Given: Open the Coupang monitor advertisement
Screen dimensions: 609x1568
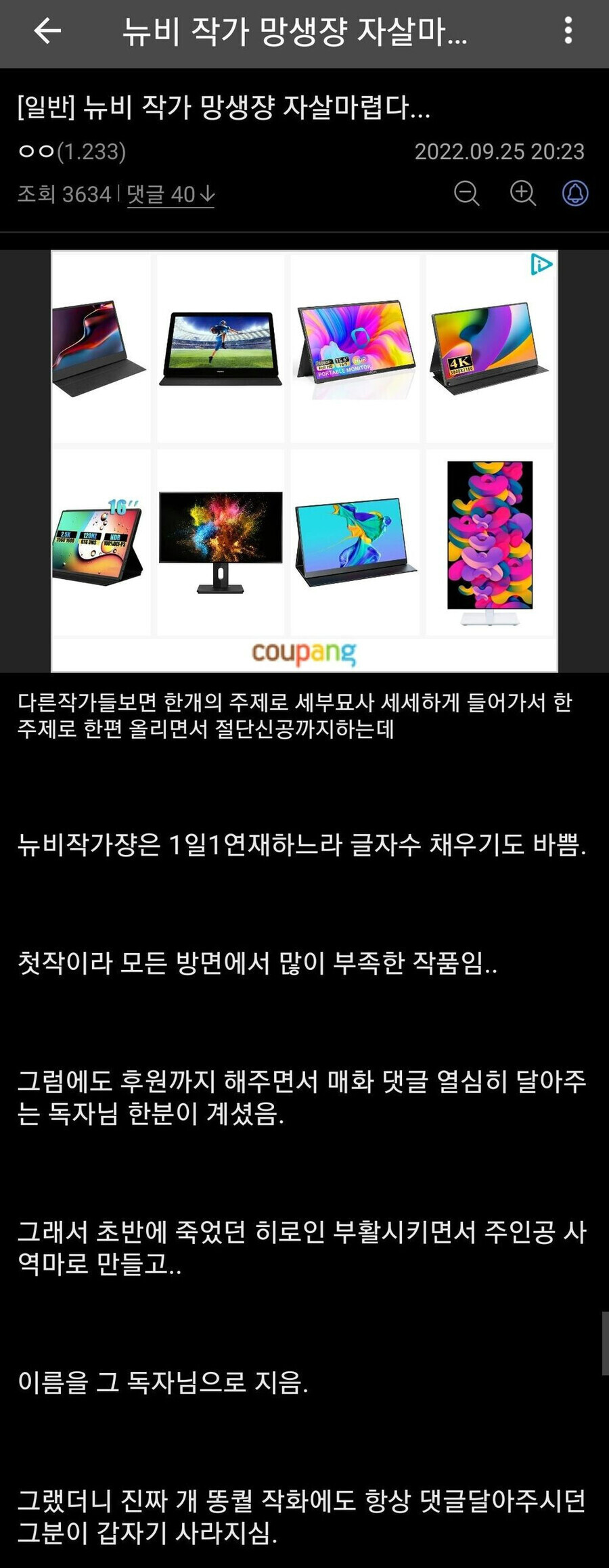Looking at the screenshot, I should click(304, 460).
